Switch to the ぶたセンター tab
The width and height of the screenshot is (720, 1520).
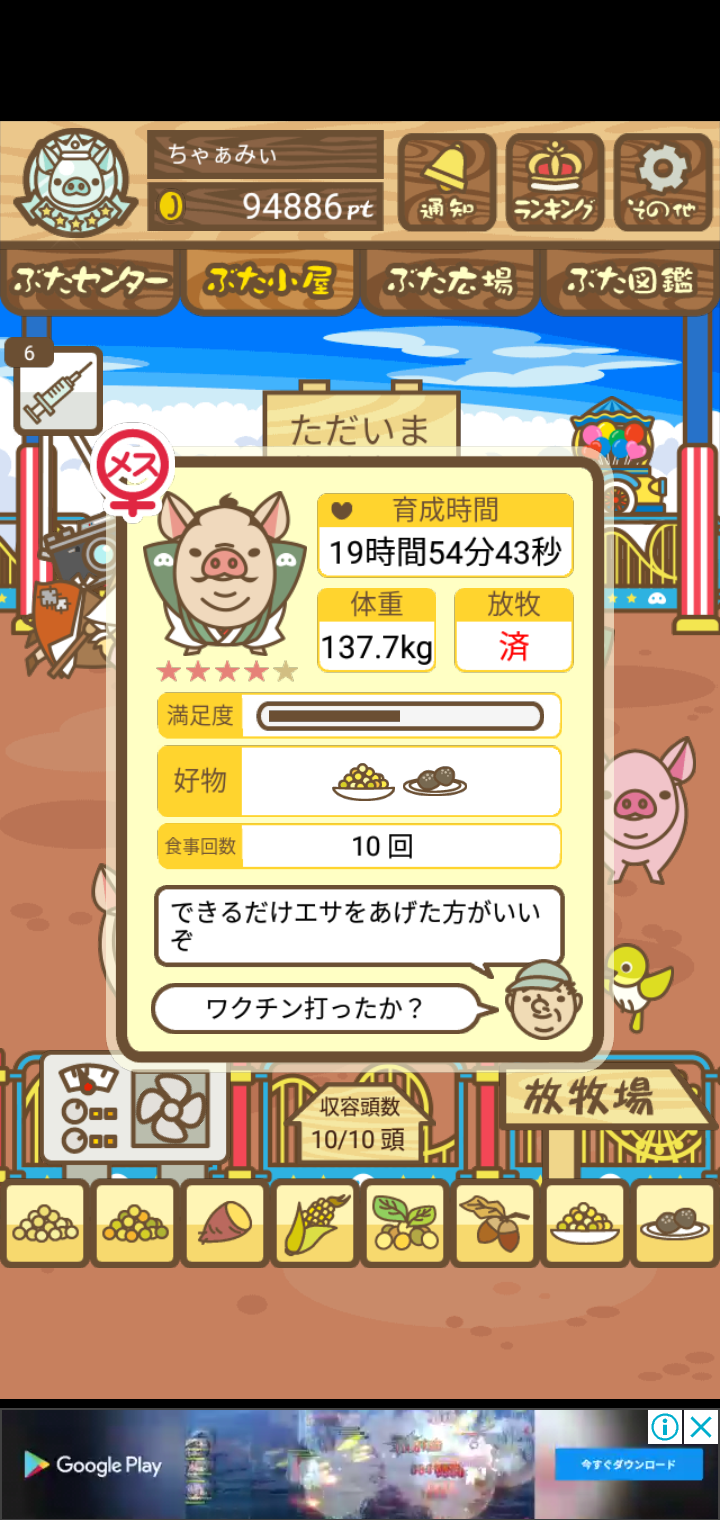click(90, 281)
